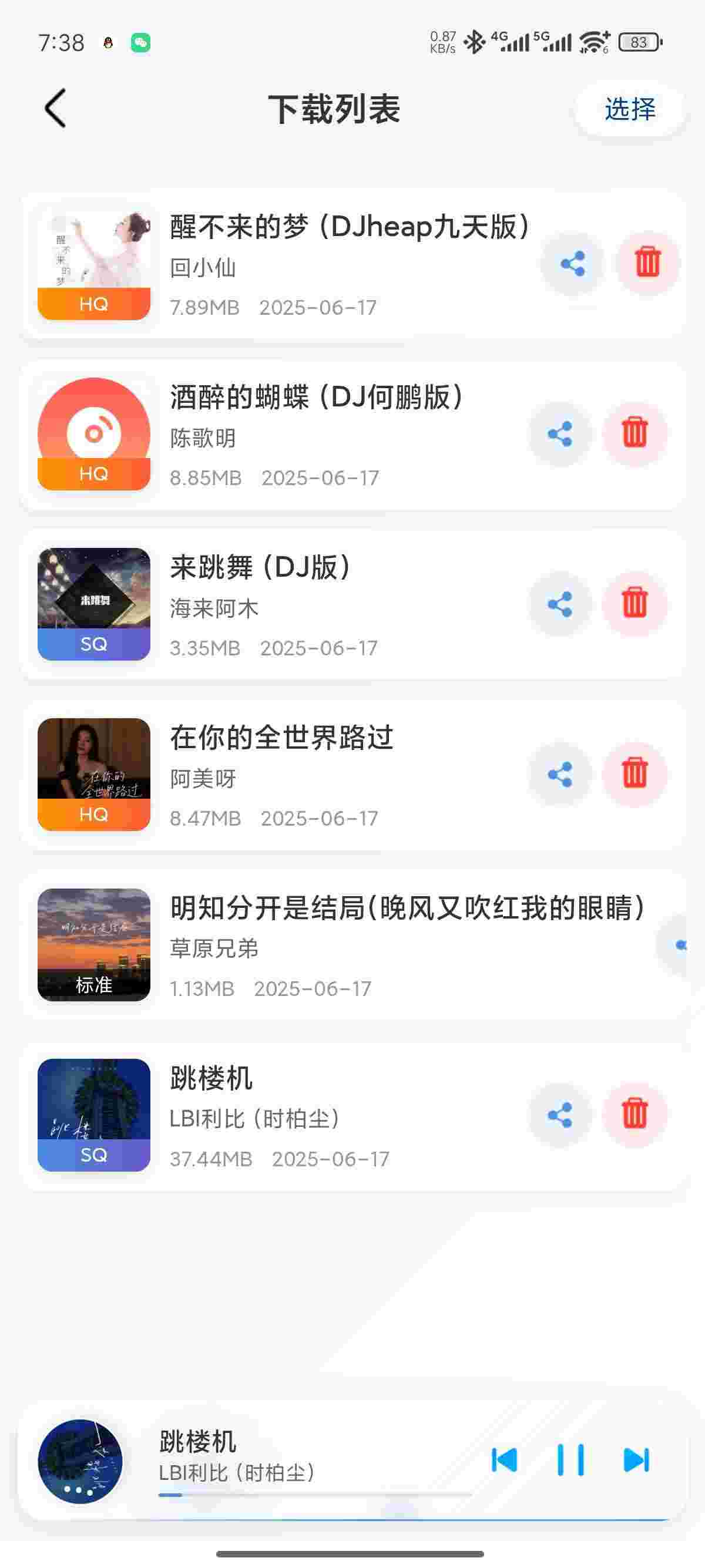The height and width of the screenshot is (1568, 705).
Task: Skip to the next track
Action: [636, 1460]
